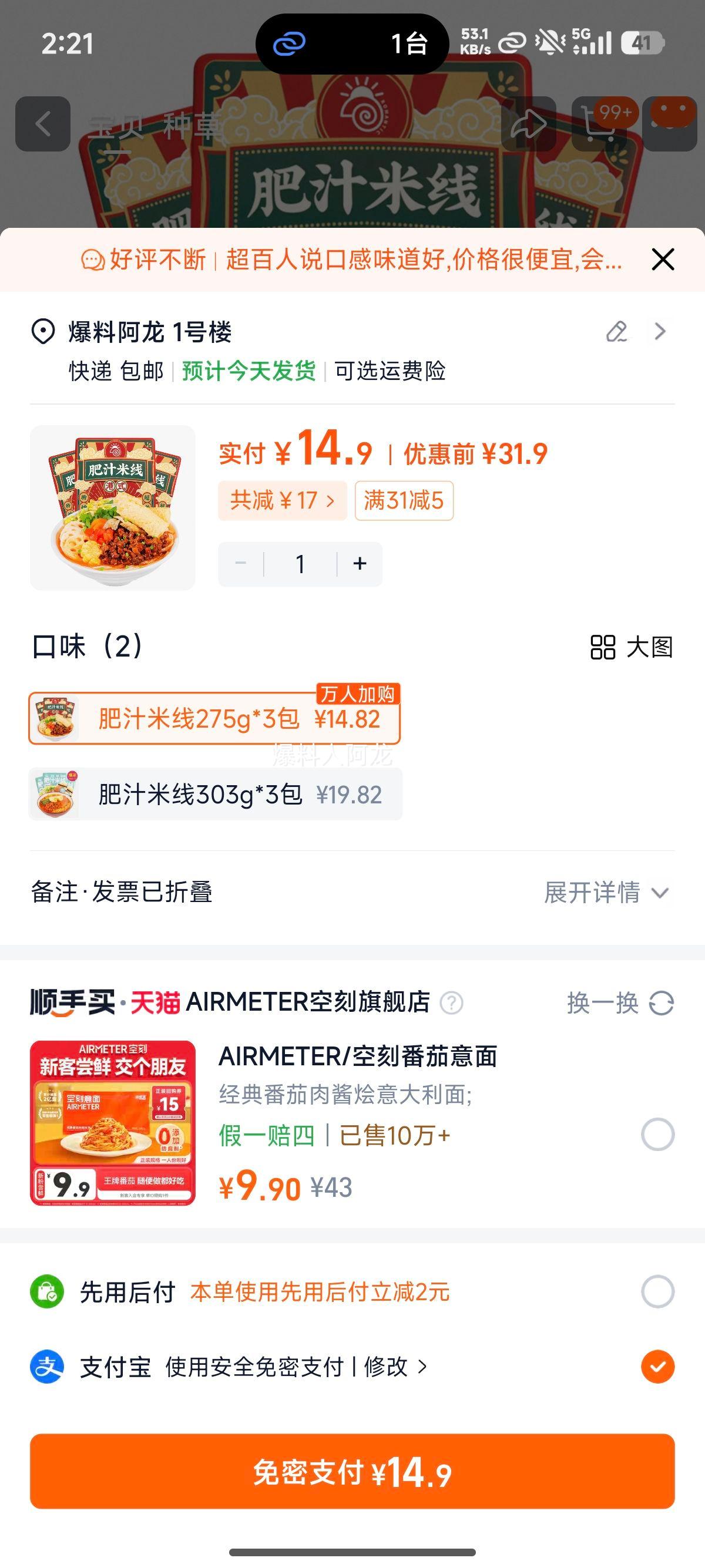Open the 满31减5 coupon tag
This screenshot has width=705, height=1568.
point(404,501)
